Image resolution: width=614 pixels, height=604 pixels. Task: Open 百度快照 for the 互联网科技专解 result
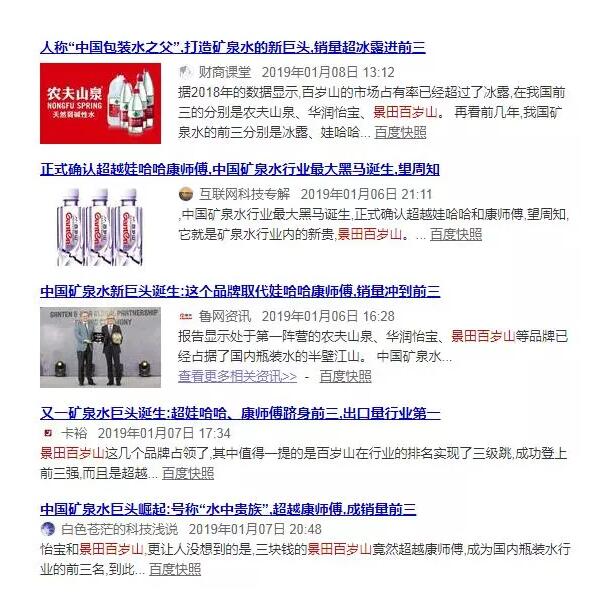coord(456,234)
